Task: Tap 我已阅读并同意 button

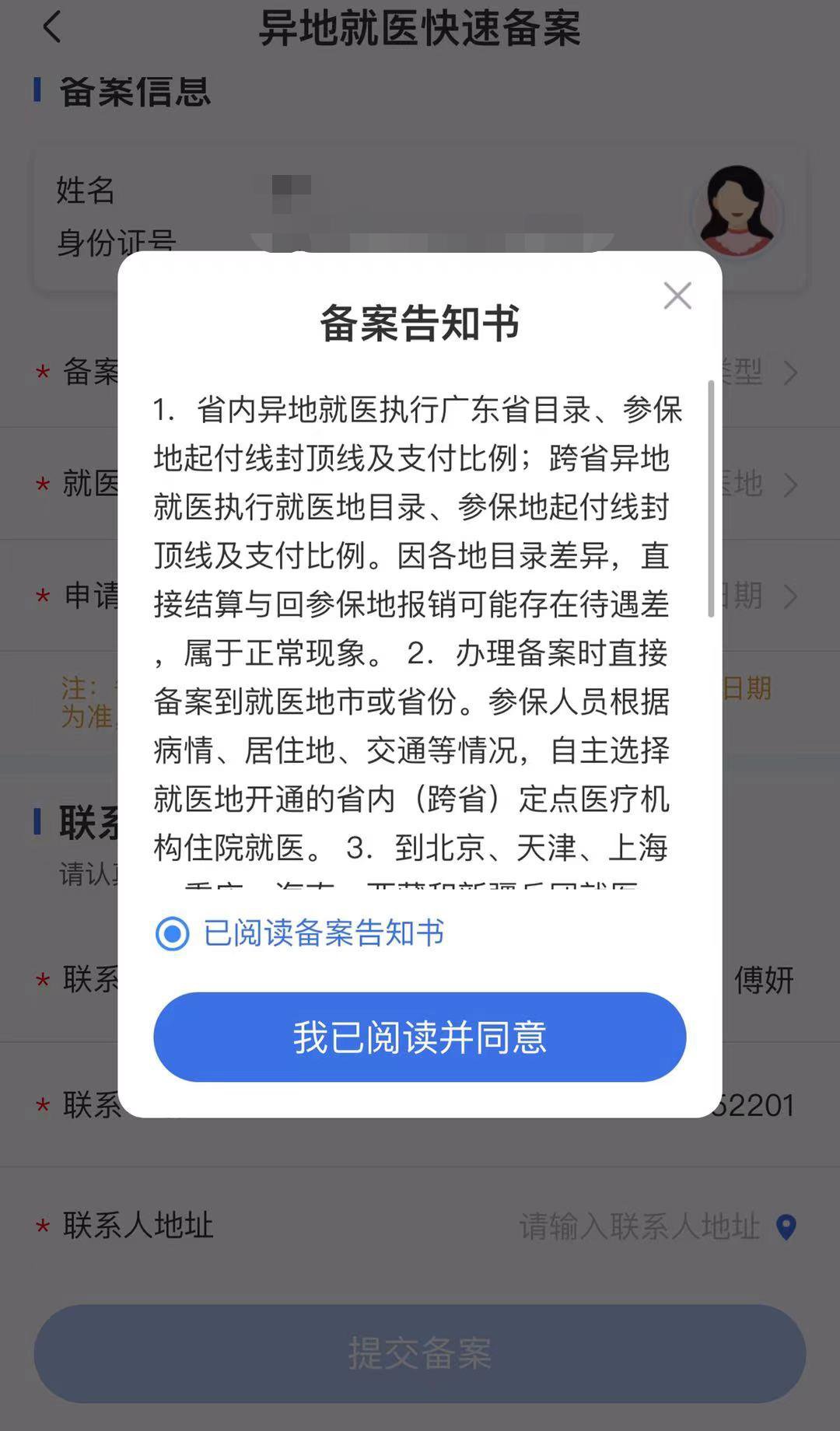Action: point(419,1037)
